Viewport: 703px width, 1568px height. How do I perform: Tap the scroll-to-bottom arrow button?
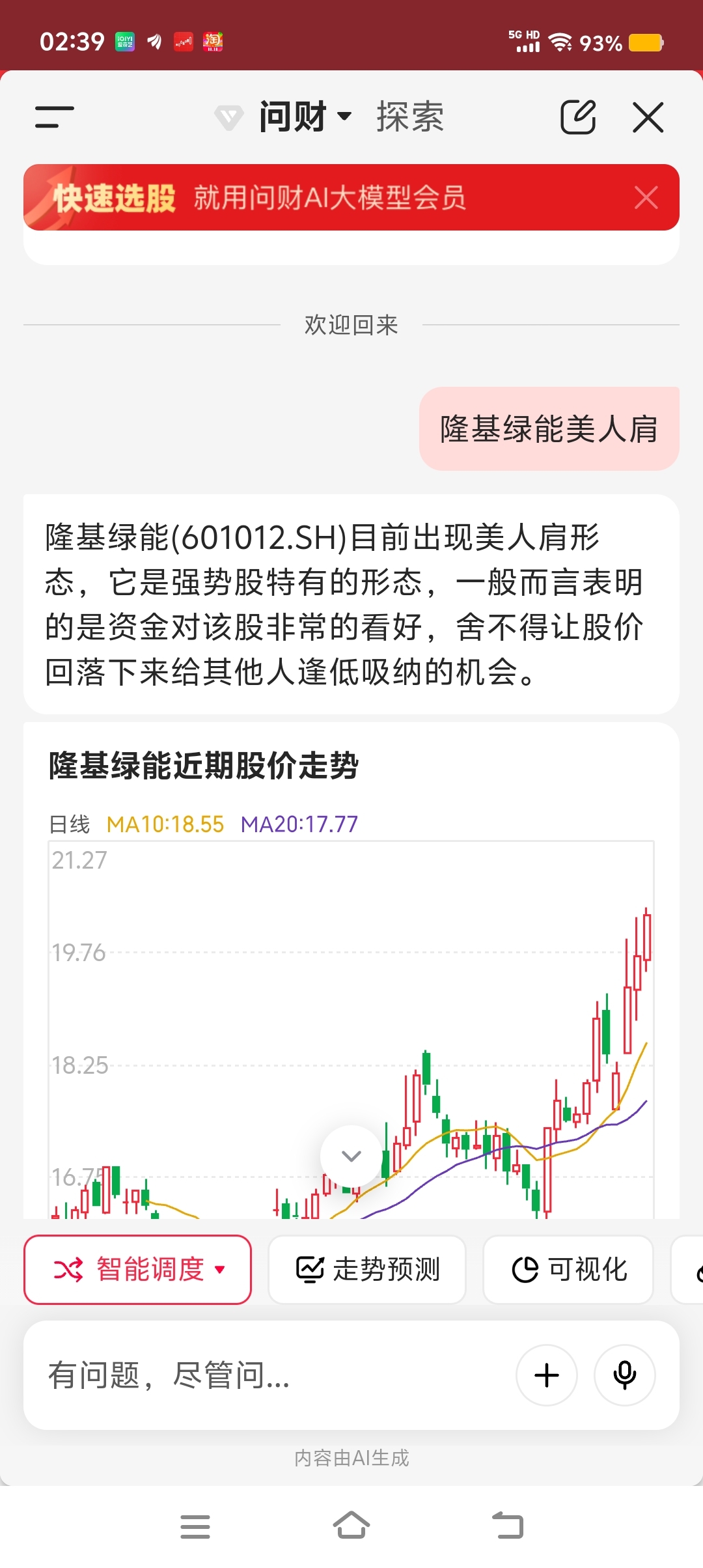tap(351, 1156)
